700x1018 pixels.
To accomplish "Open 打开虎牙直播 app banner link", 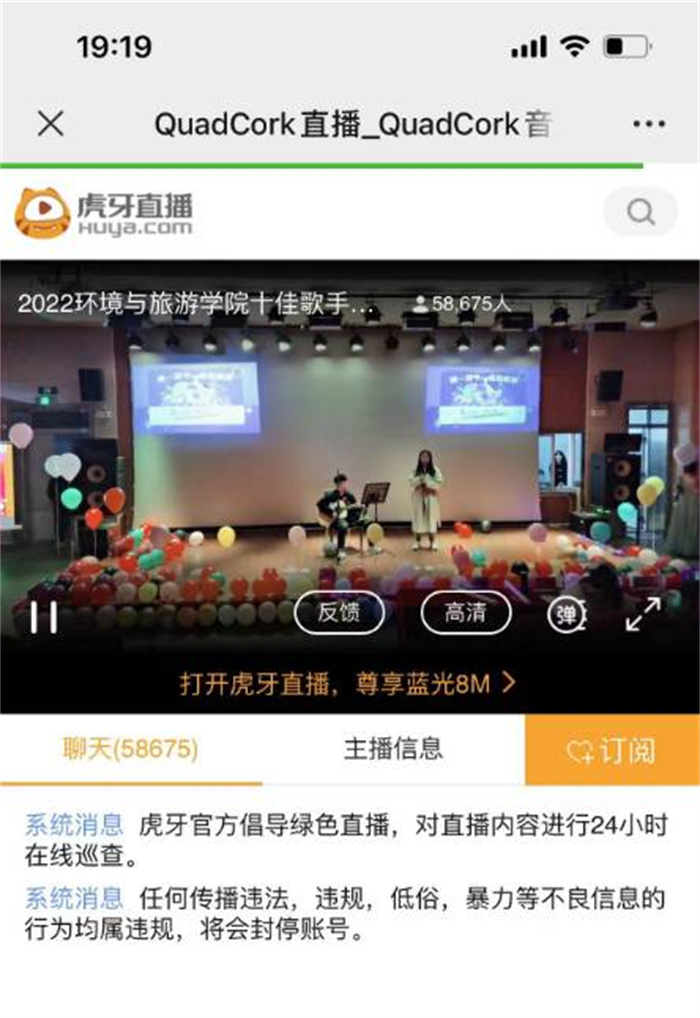I will [x=348, y=684].
